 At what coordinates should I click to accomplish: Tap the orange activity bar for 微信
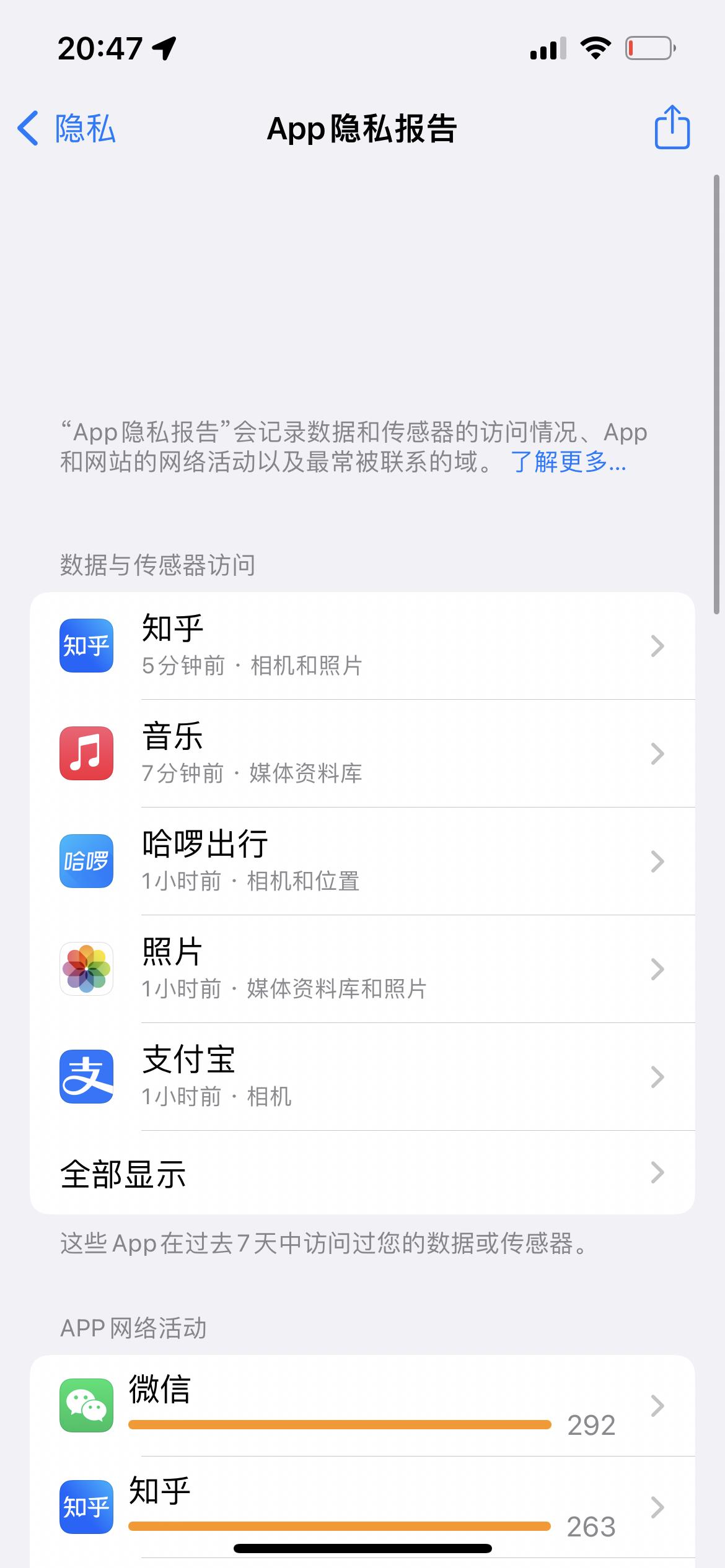(341, 1427)
